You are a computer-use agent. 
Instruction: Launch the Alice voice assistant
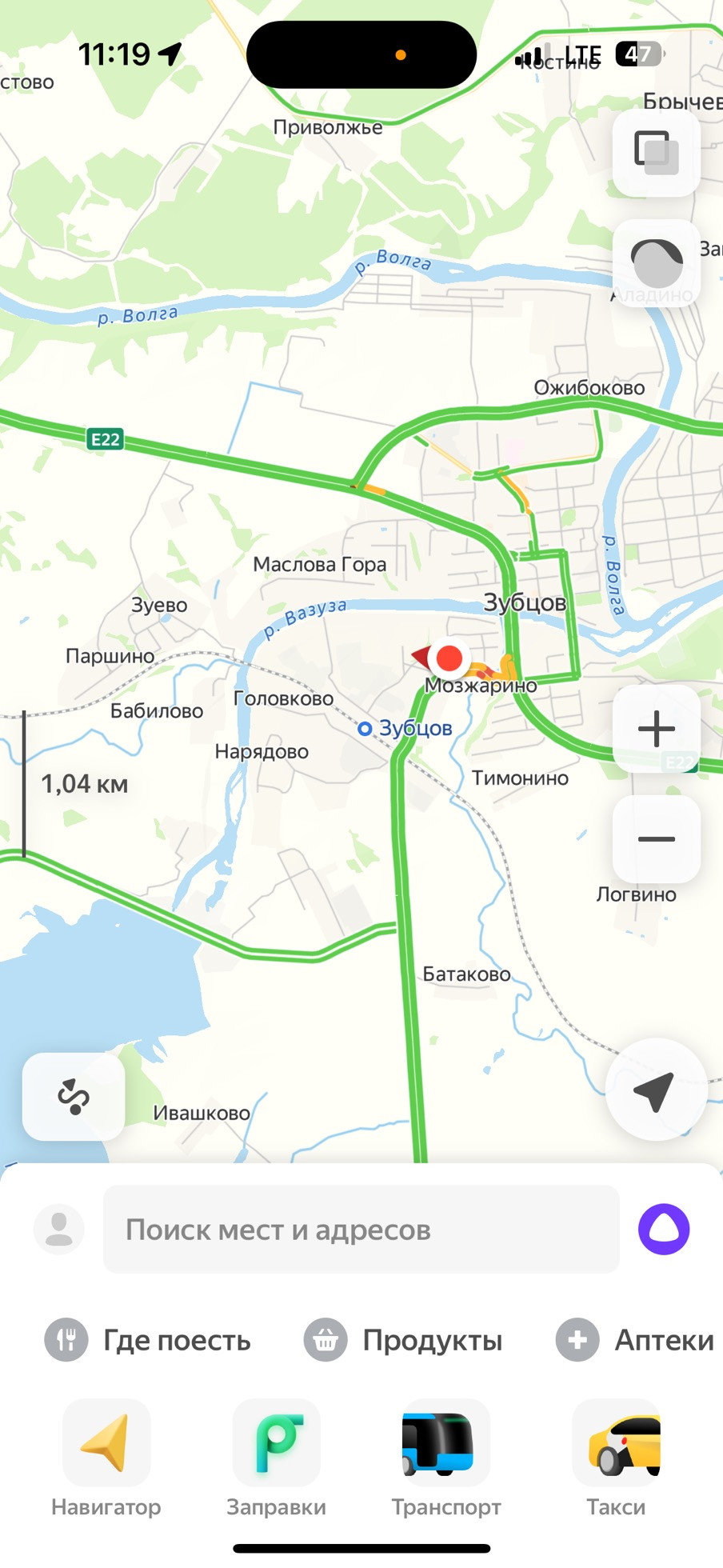tap(664, 1229)
